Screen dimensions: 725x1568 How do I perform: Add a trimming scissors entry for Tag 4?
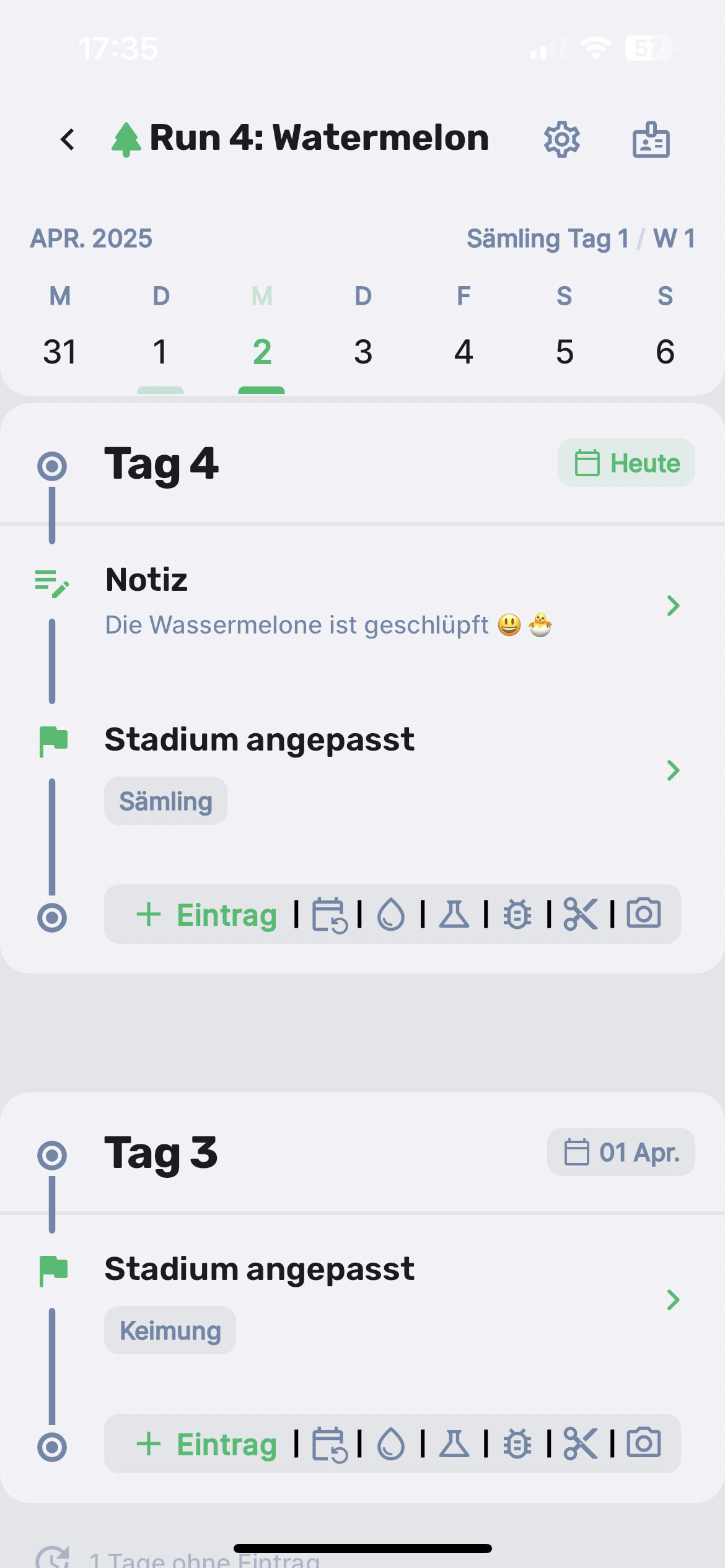tap(580, 915)
